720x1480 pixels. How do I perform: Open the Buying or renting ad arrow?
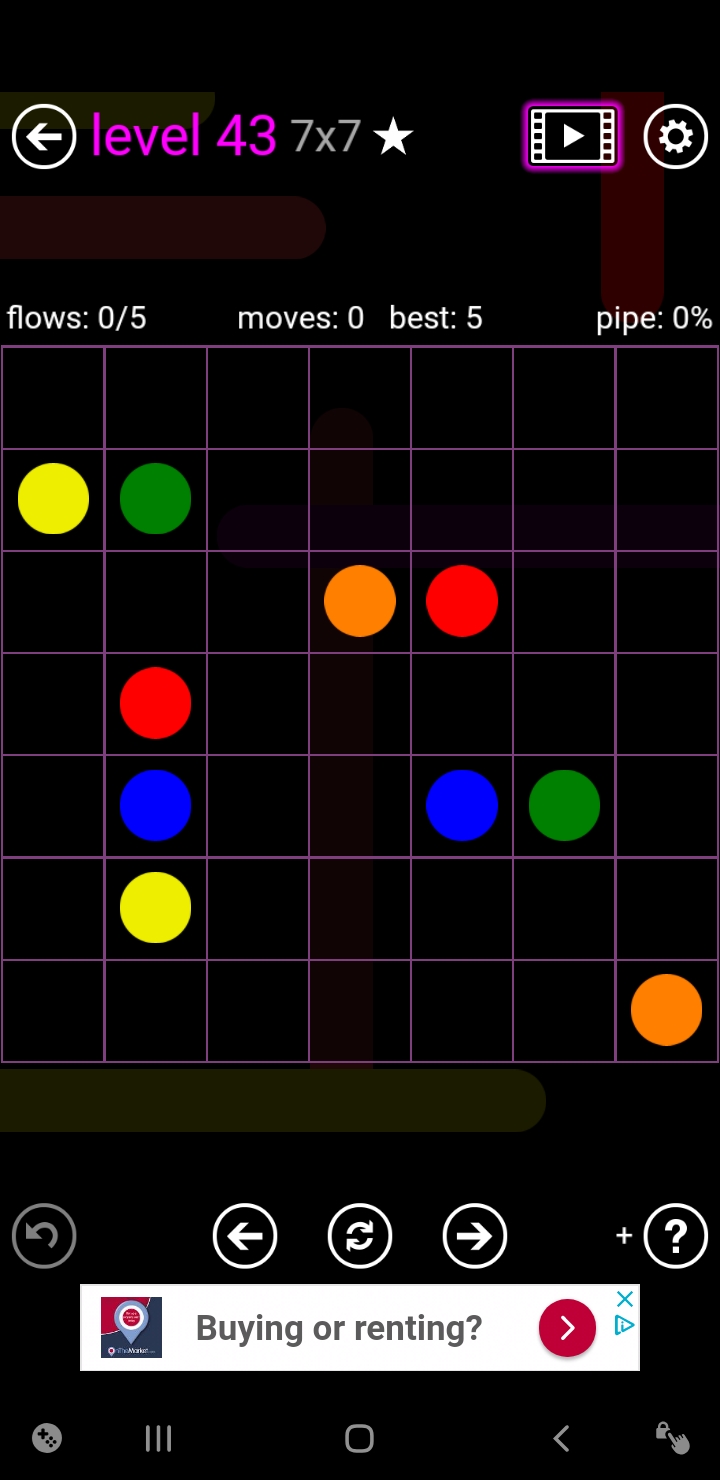pyautogui.click(x=567, y=1327)
